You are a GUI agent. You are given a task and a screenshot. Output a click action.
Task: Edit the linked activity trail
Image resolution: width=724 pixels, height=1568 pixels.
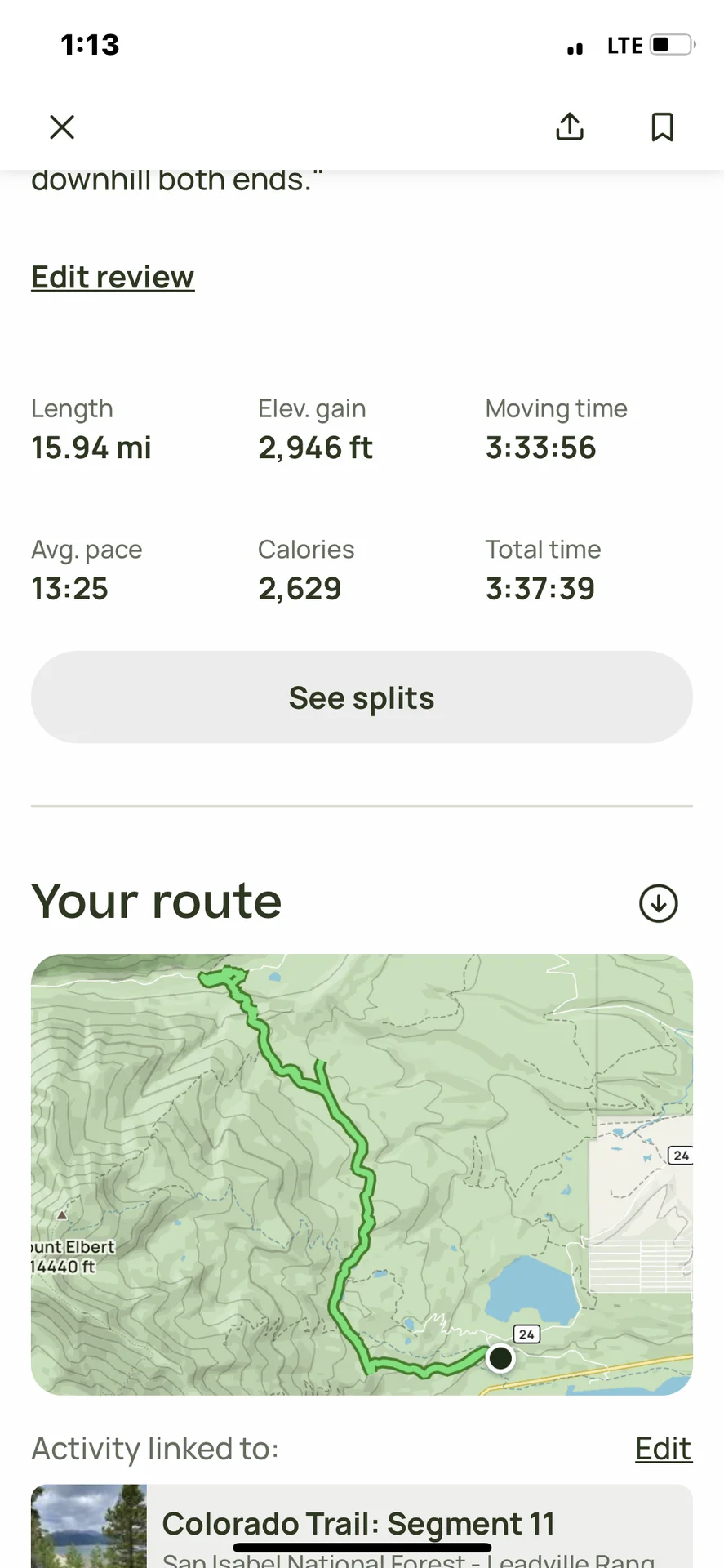(663, 1449)
